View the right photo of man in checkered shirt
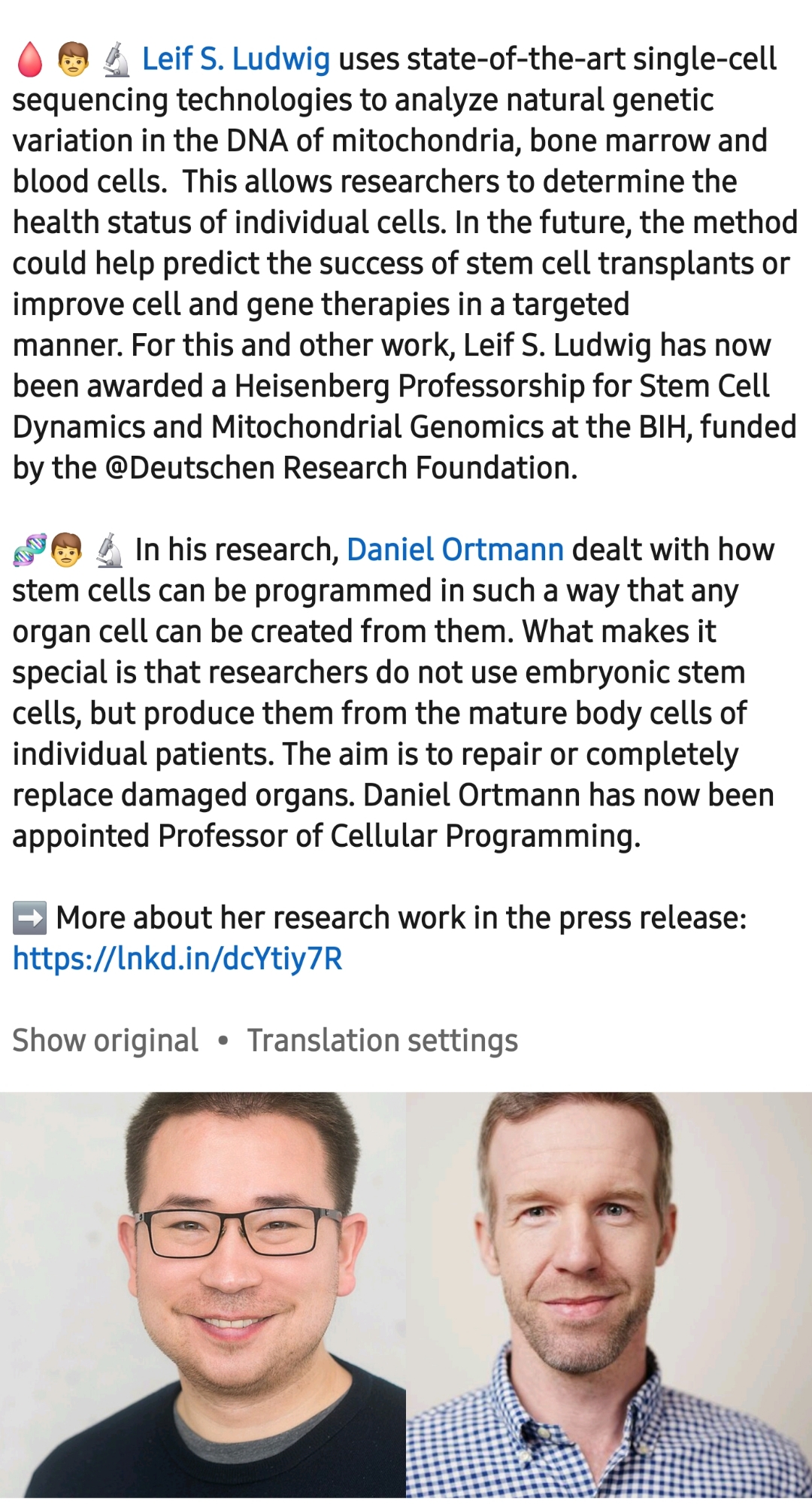The height and width of the screenshot is (1504, 812). [609, 1293]
